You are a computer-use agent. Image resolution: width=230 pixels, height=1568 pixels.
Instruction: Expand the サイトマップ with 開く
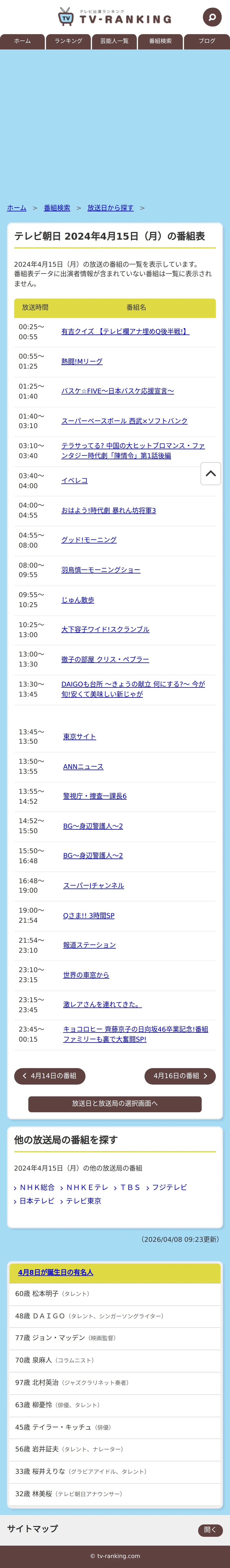click(x=210, y=1530)
